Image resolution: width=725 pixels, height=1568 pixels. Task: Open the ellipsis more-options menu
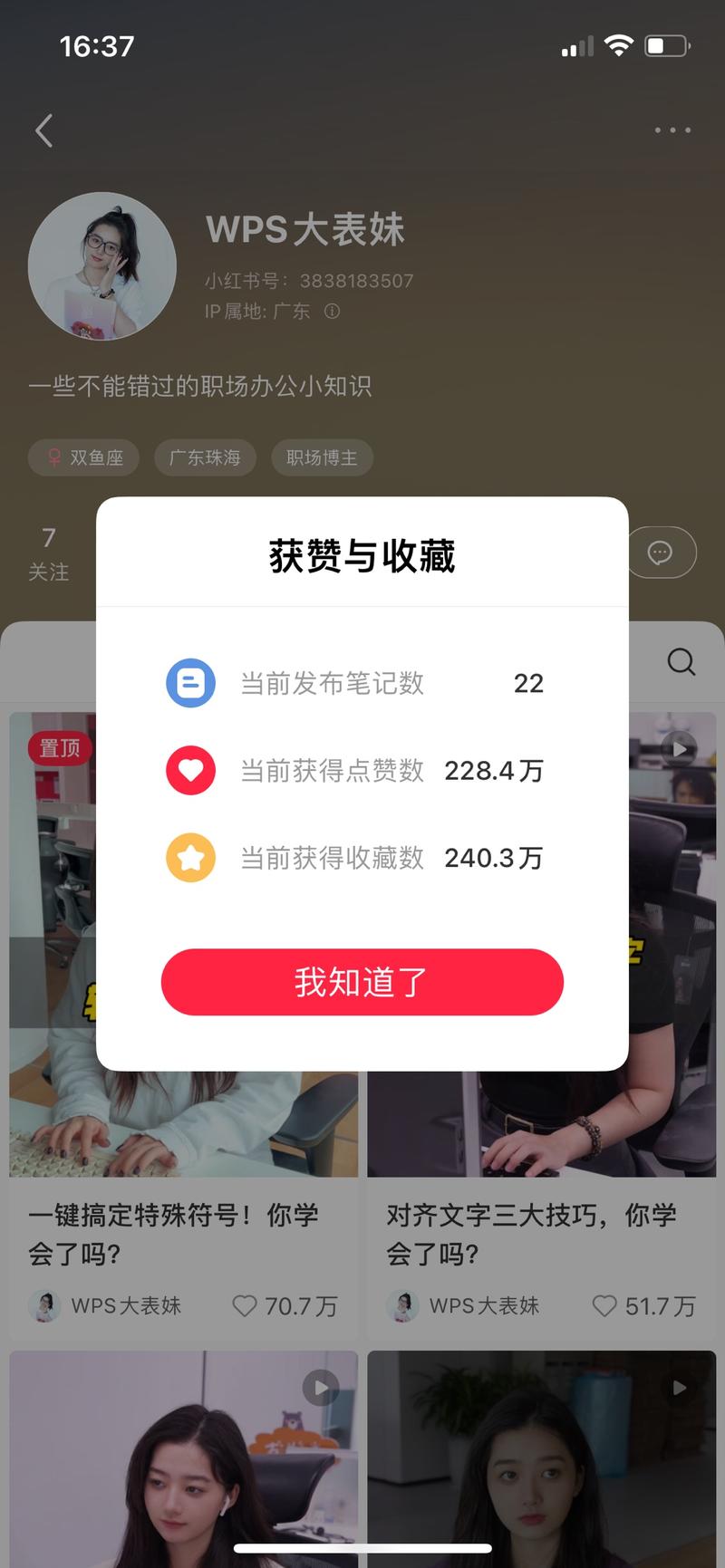tap(672, 130)
